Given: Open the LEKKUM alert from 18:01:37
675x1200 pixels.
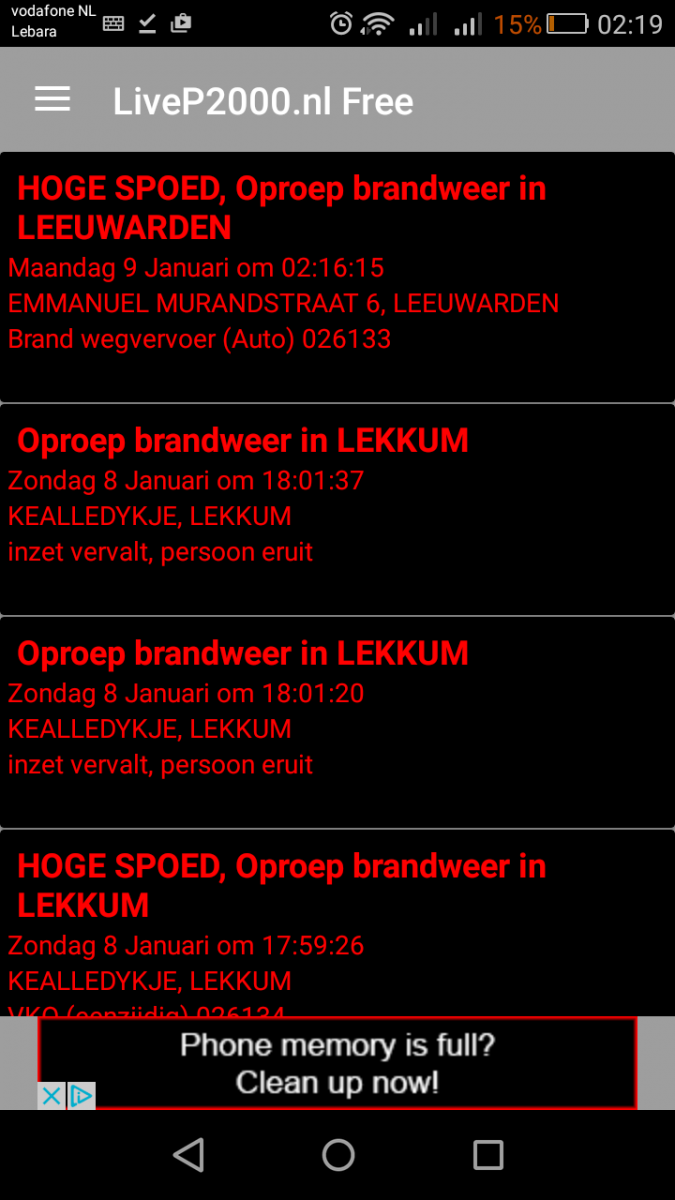Looking at the screenshot, I should (x=337, y=510).
